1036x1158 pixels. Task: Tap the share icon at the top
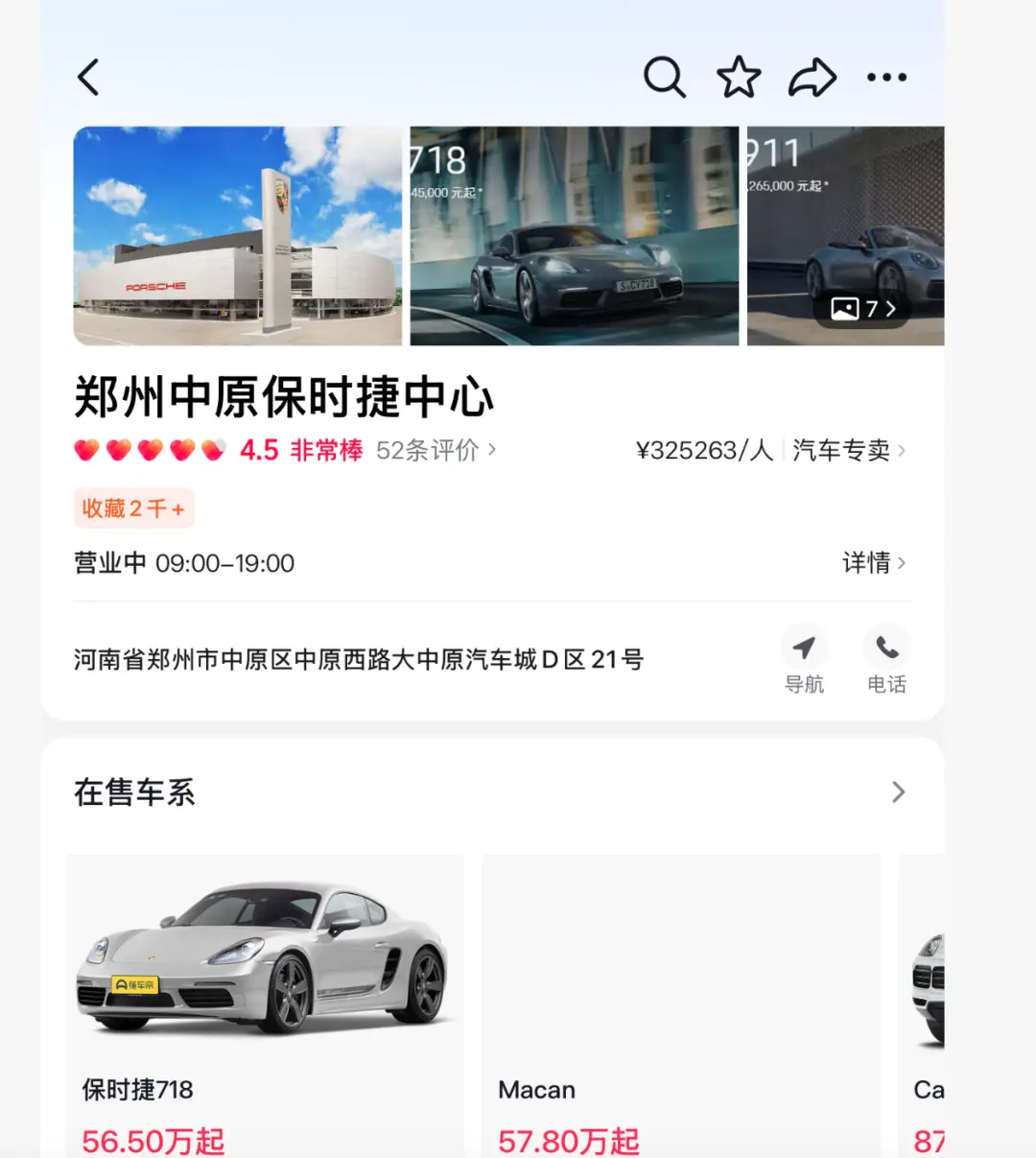tap(812, 77)
